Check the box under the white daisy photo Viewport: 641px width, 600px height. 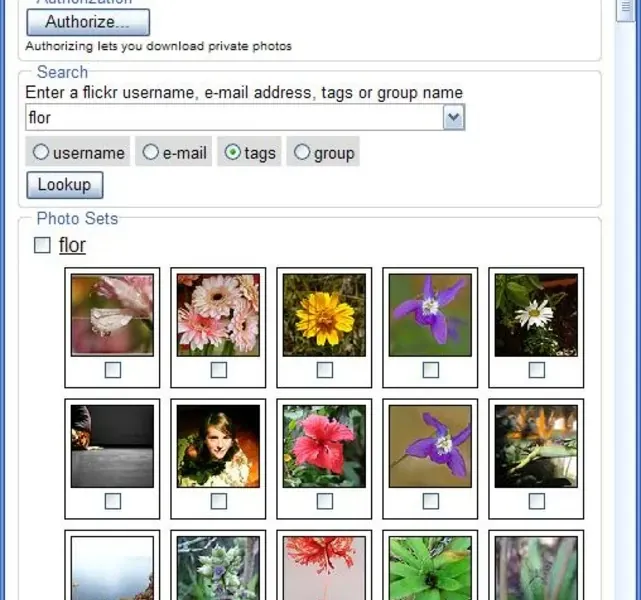point(537,370)
